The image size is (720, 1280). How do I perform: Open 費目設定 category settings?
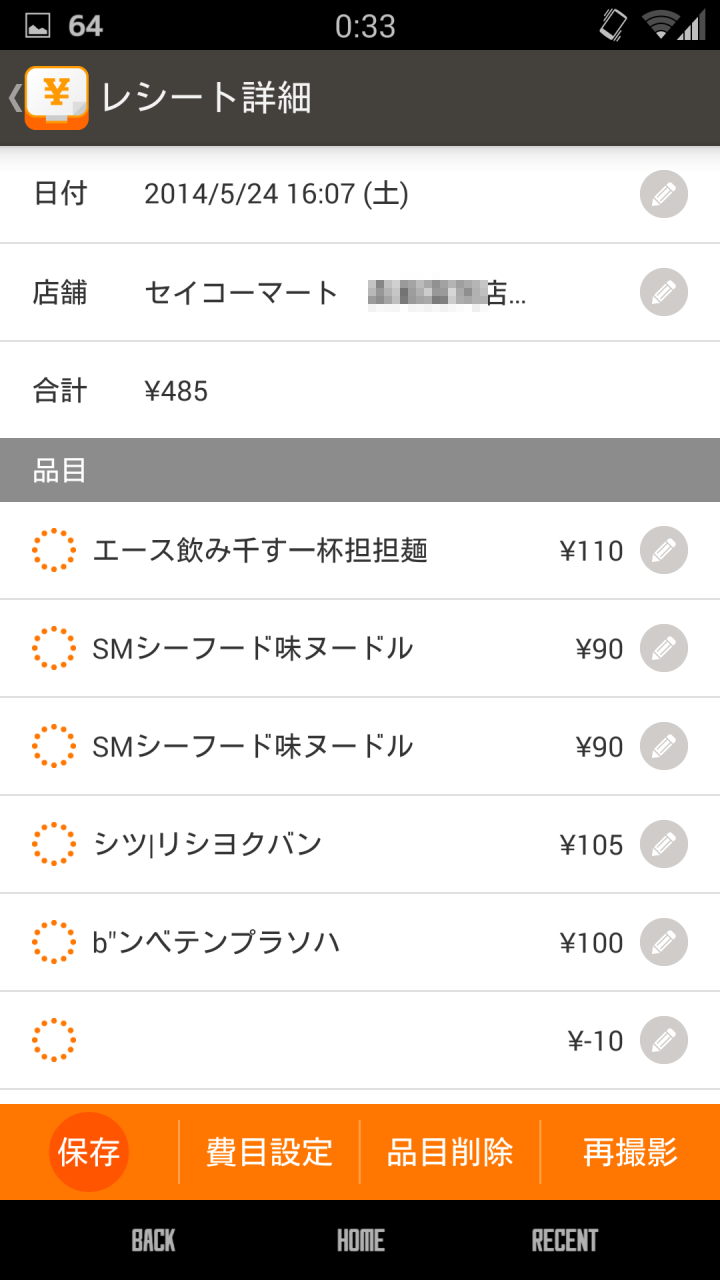tap(269, 1152)
